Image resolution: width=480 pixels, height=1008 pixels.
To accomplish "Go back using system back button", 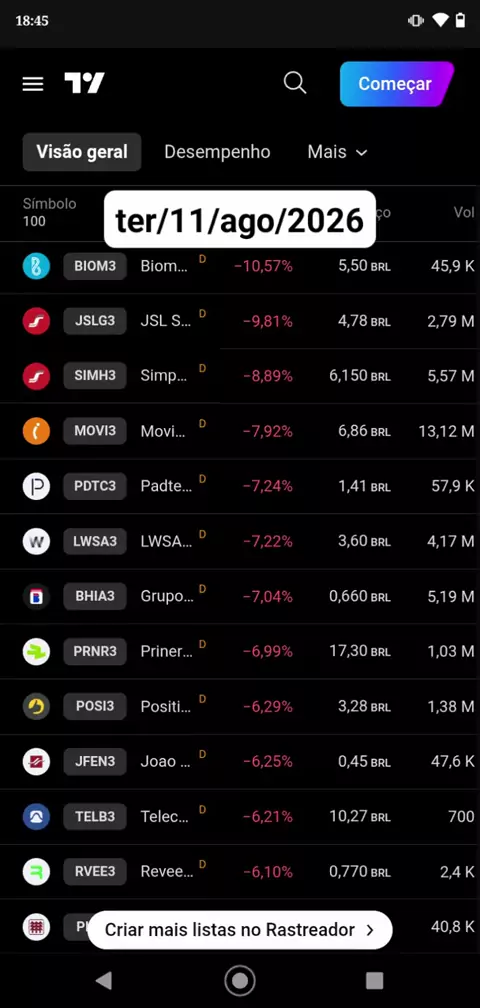I will 103,980.
